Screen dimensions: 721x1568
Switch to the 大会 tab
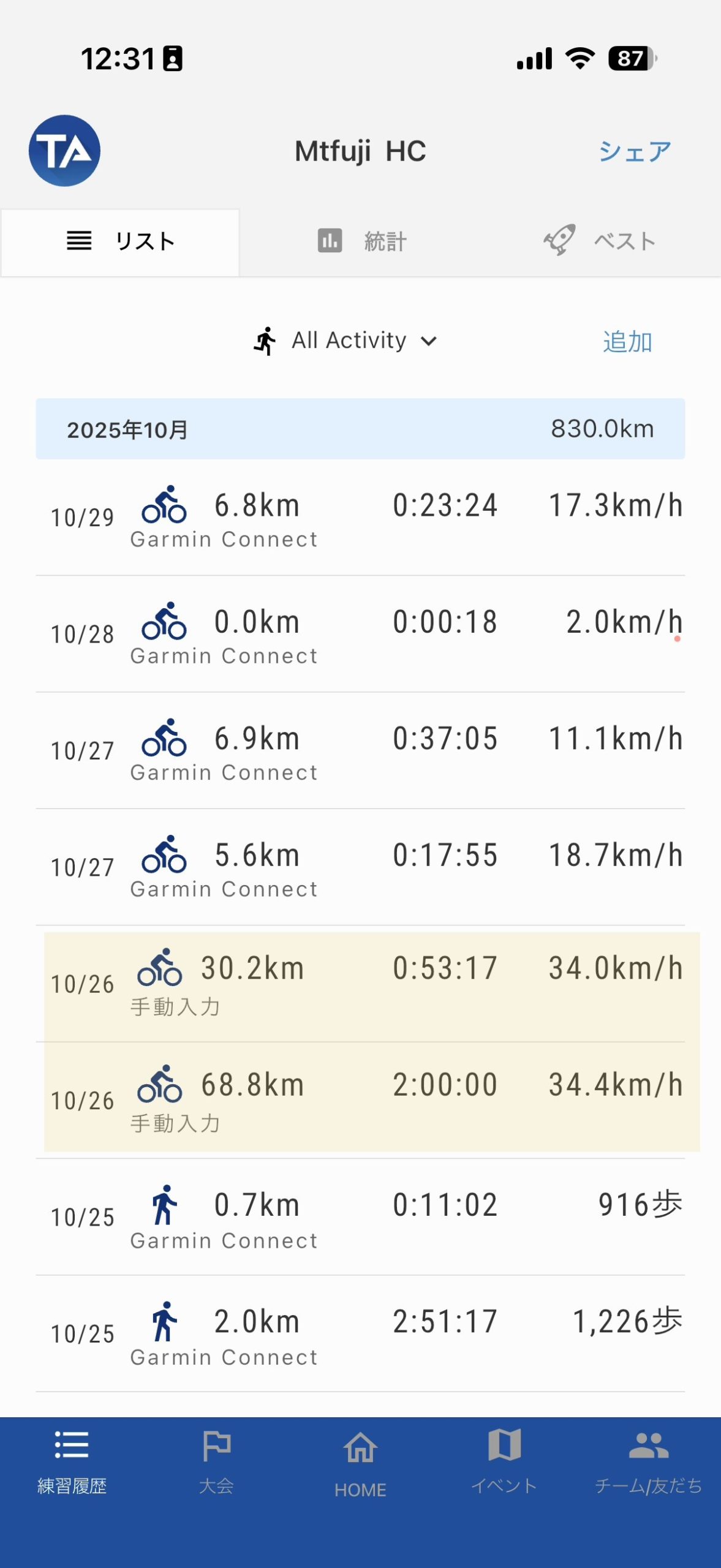[216, 1460]
